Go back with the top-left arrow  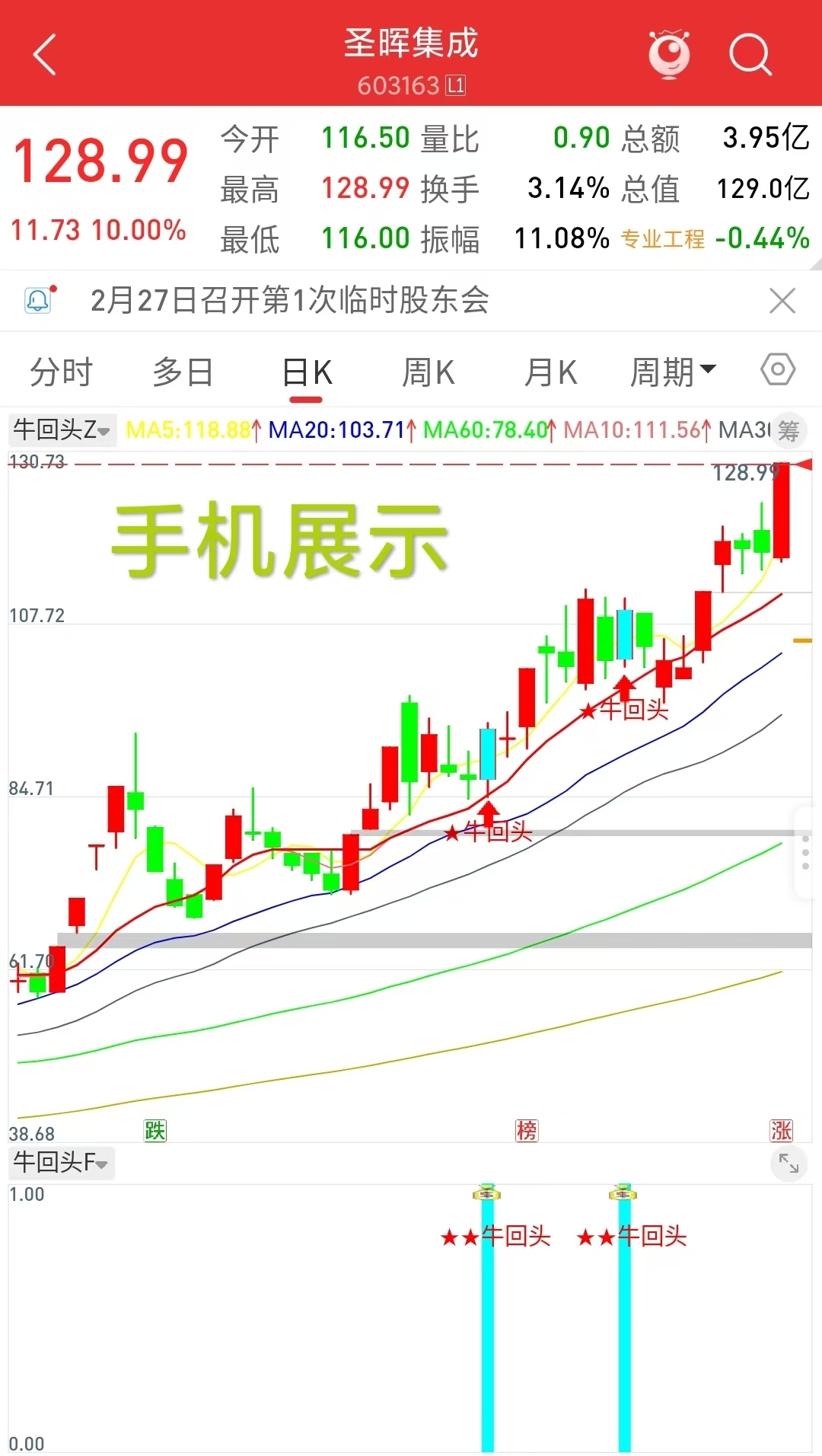pyautogui.click(x=46, y=55)
